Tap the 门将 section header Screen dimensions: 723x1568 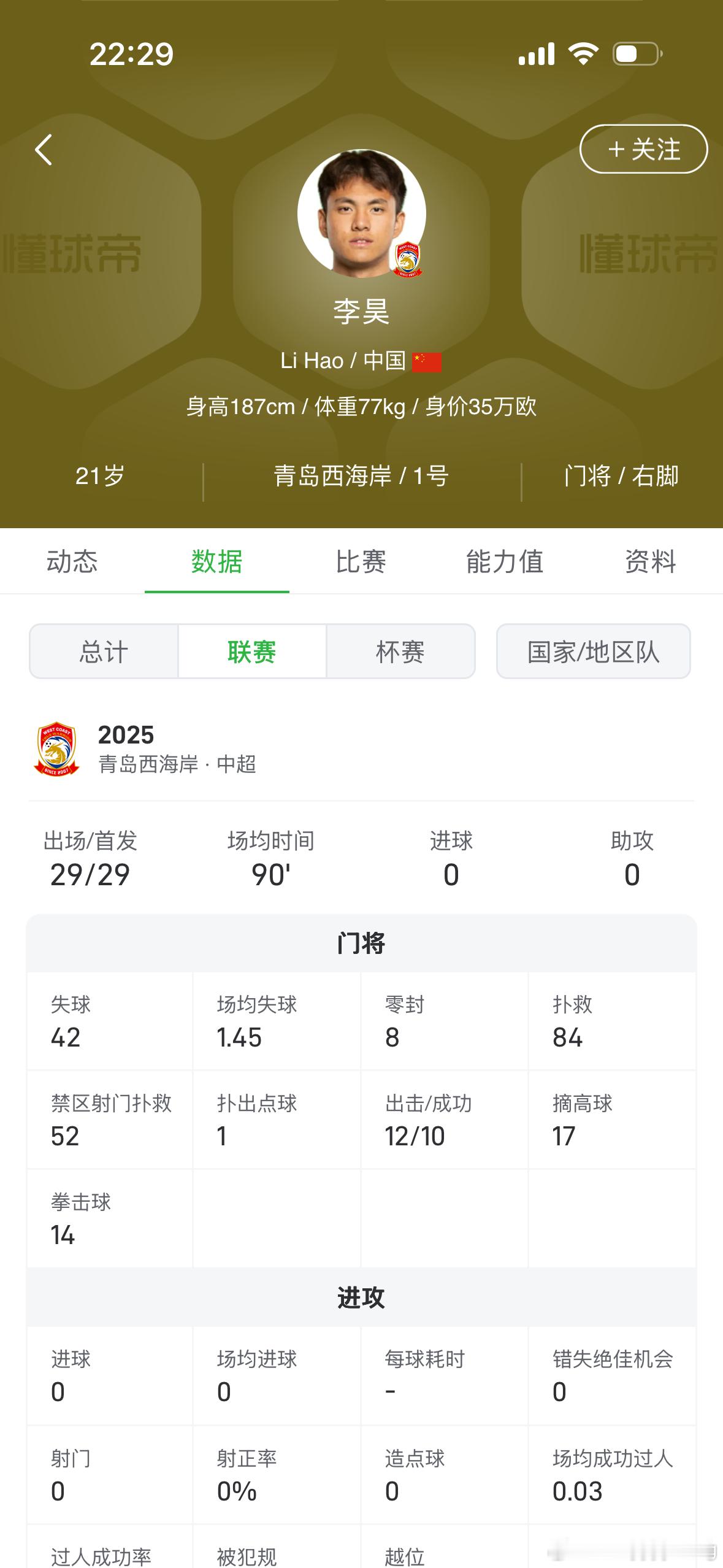tap(361, 943)
